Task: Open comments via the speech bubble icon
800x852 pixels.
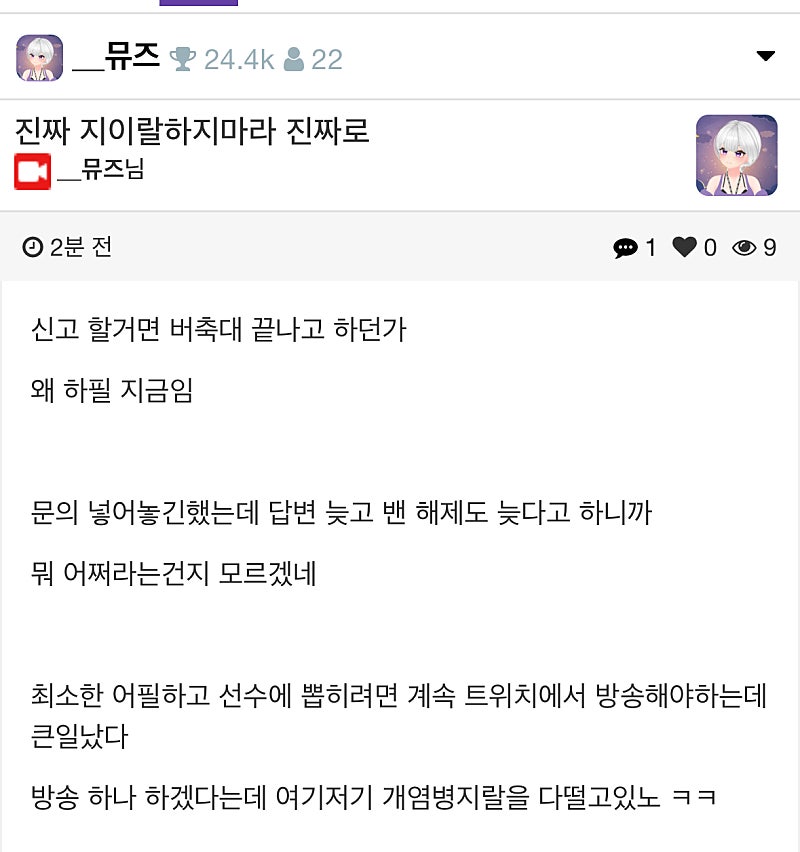Action: click(x=626, y=248)
